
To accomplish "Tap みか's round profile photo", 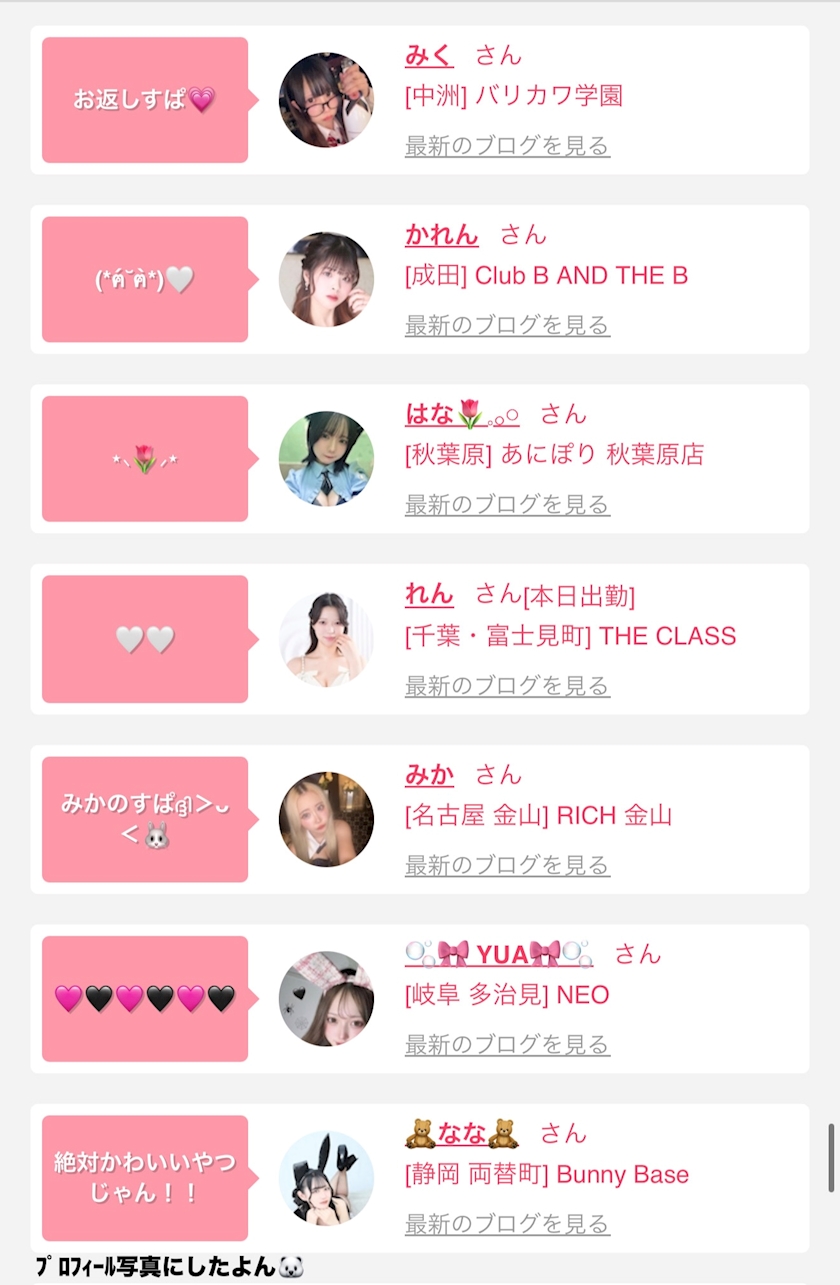I will point(326,819).
